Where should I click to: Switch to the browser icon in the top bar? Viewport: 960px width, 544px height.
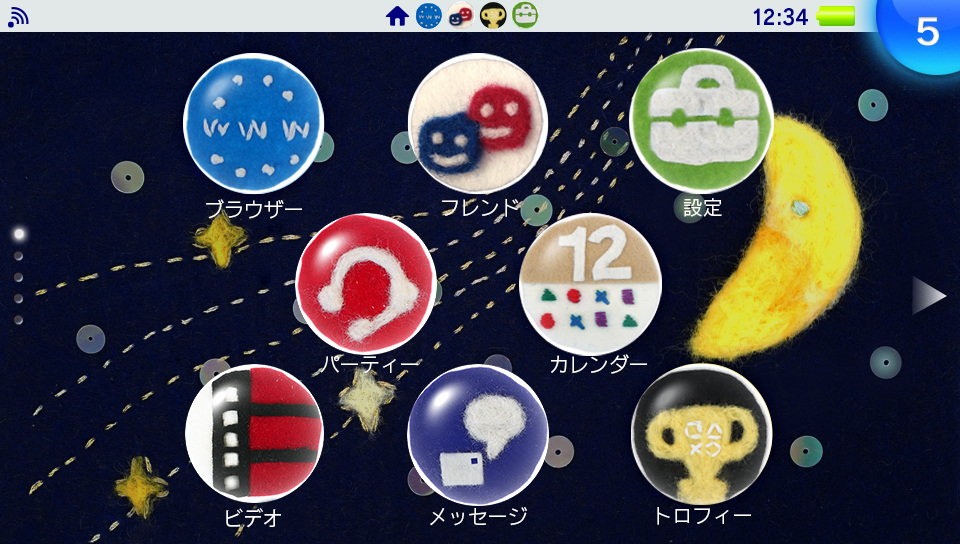pos(429,16)
